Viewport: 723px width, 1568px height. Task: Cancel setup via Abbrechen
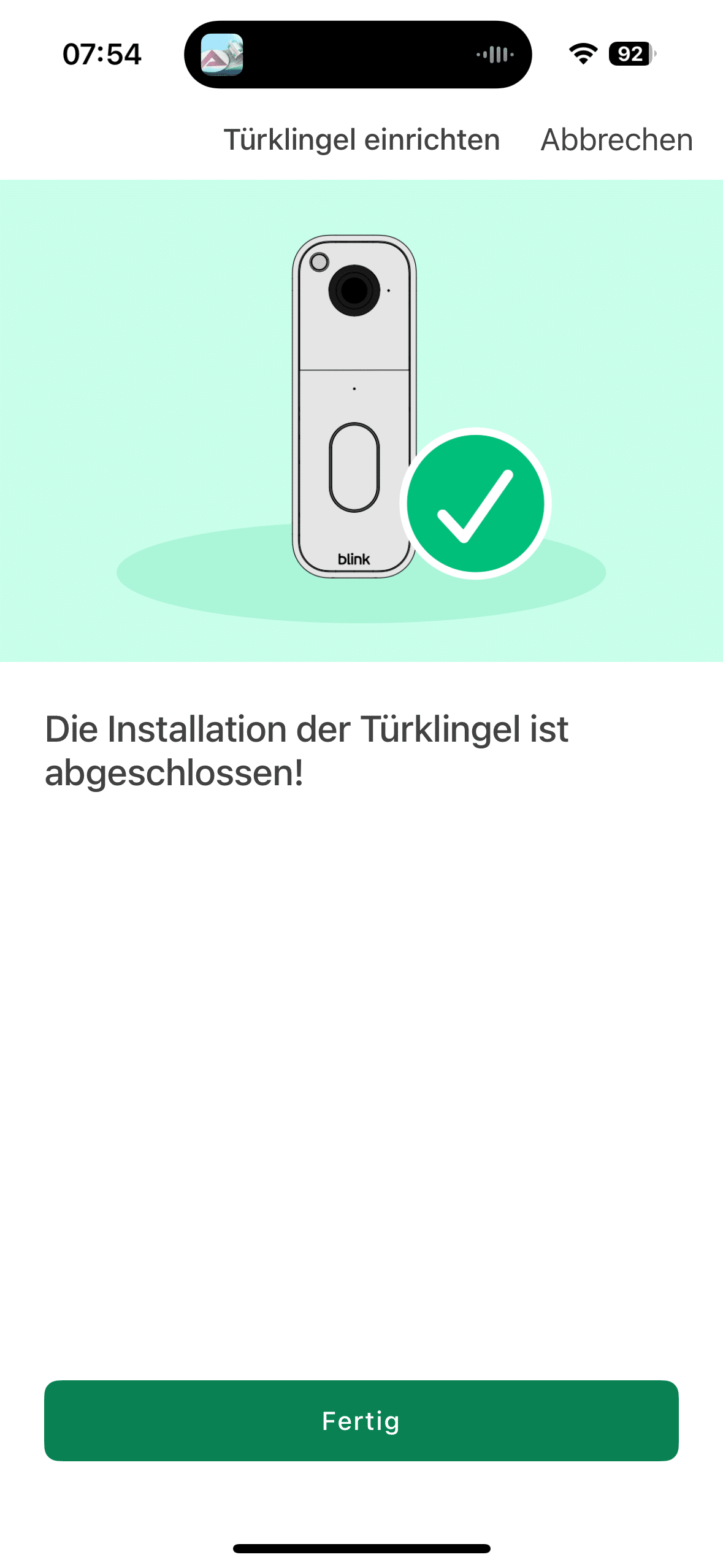click(616, 140)
